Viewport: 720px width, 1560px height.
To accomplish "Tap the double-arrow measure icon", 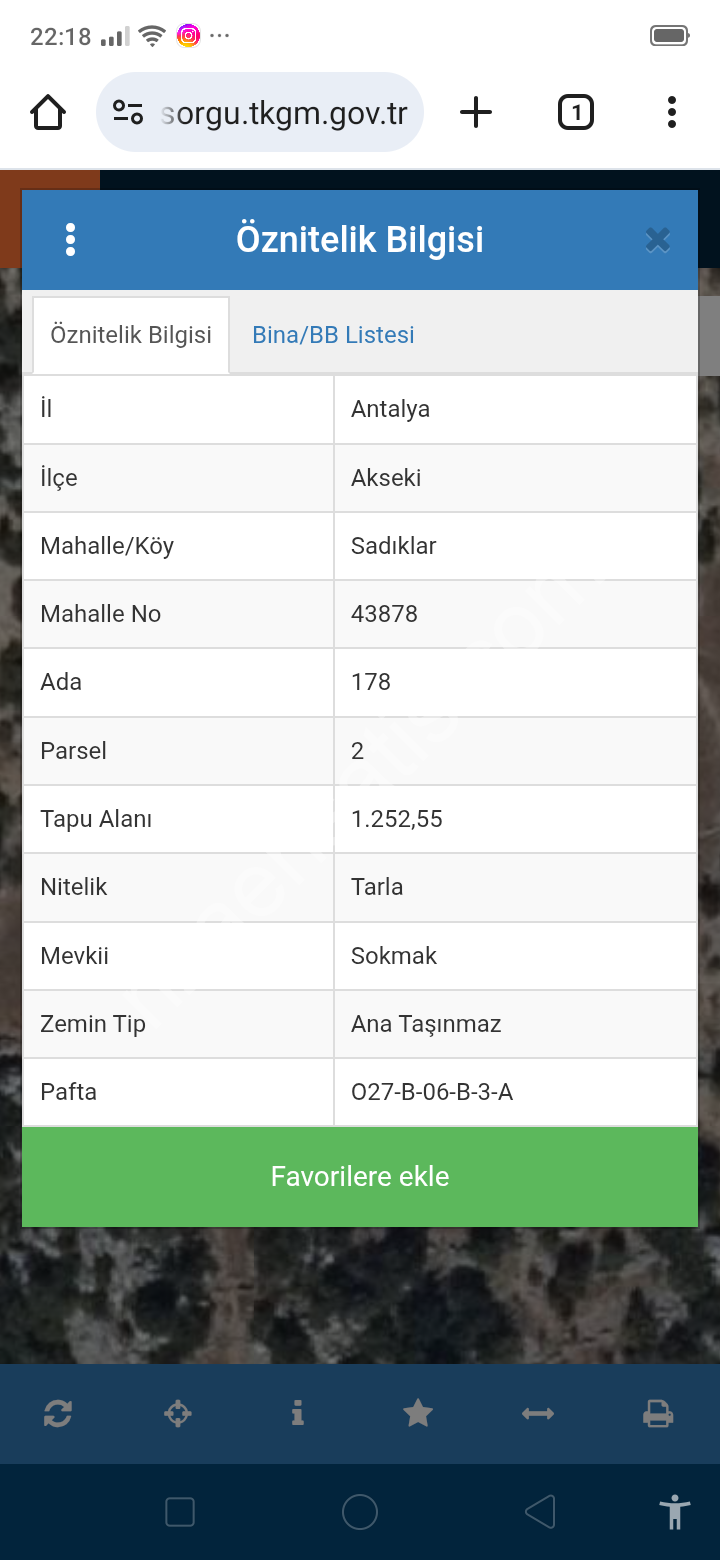I will [x=538, y=1413].
